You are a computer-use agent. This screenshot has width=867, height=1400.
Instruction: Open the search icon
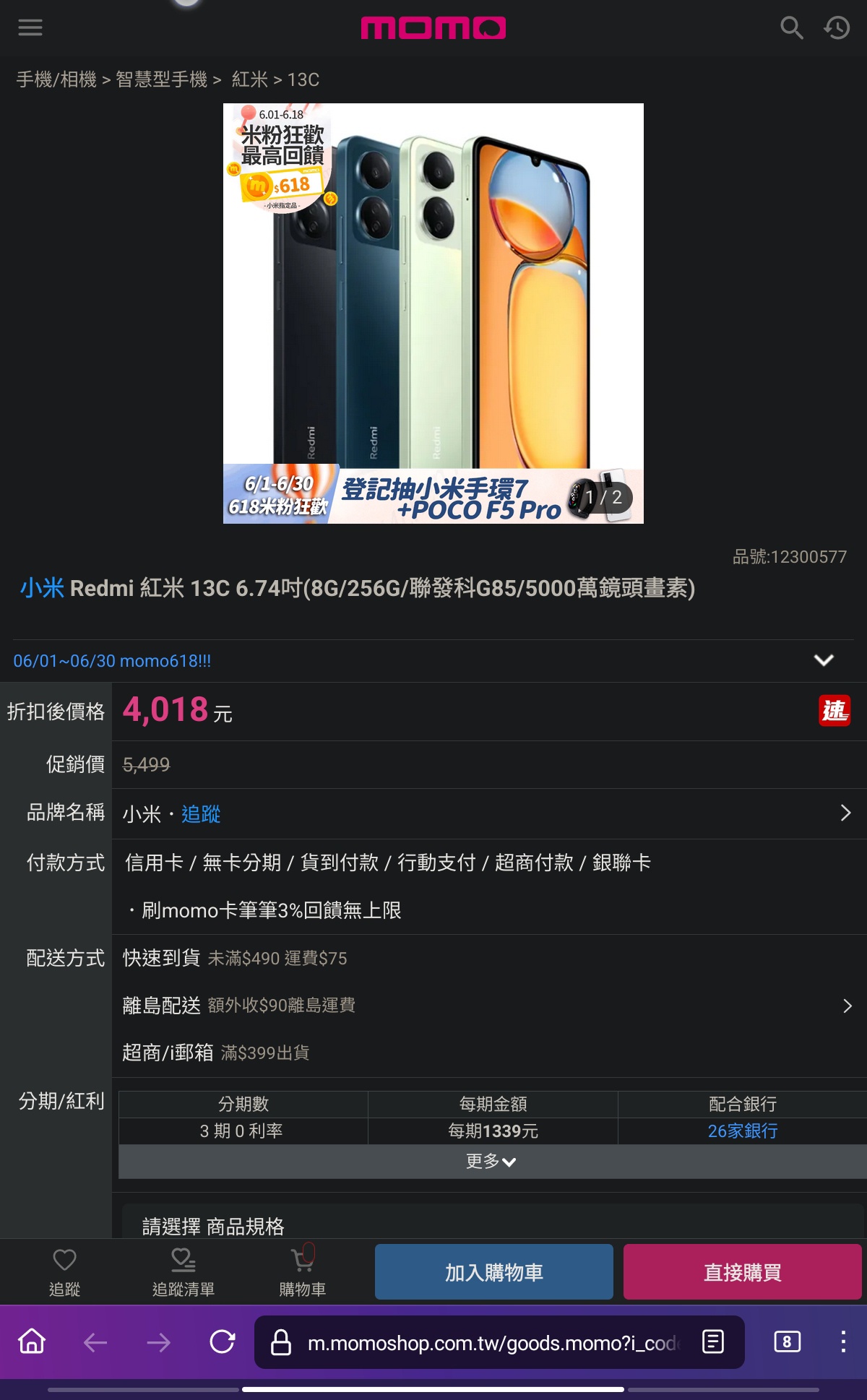point(792,28)
